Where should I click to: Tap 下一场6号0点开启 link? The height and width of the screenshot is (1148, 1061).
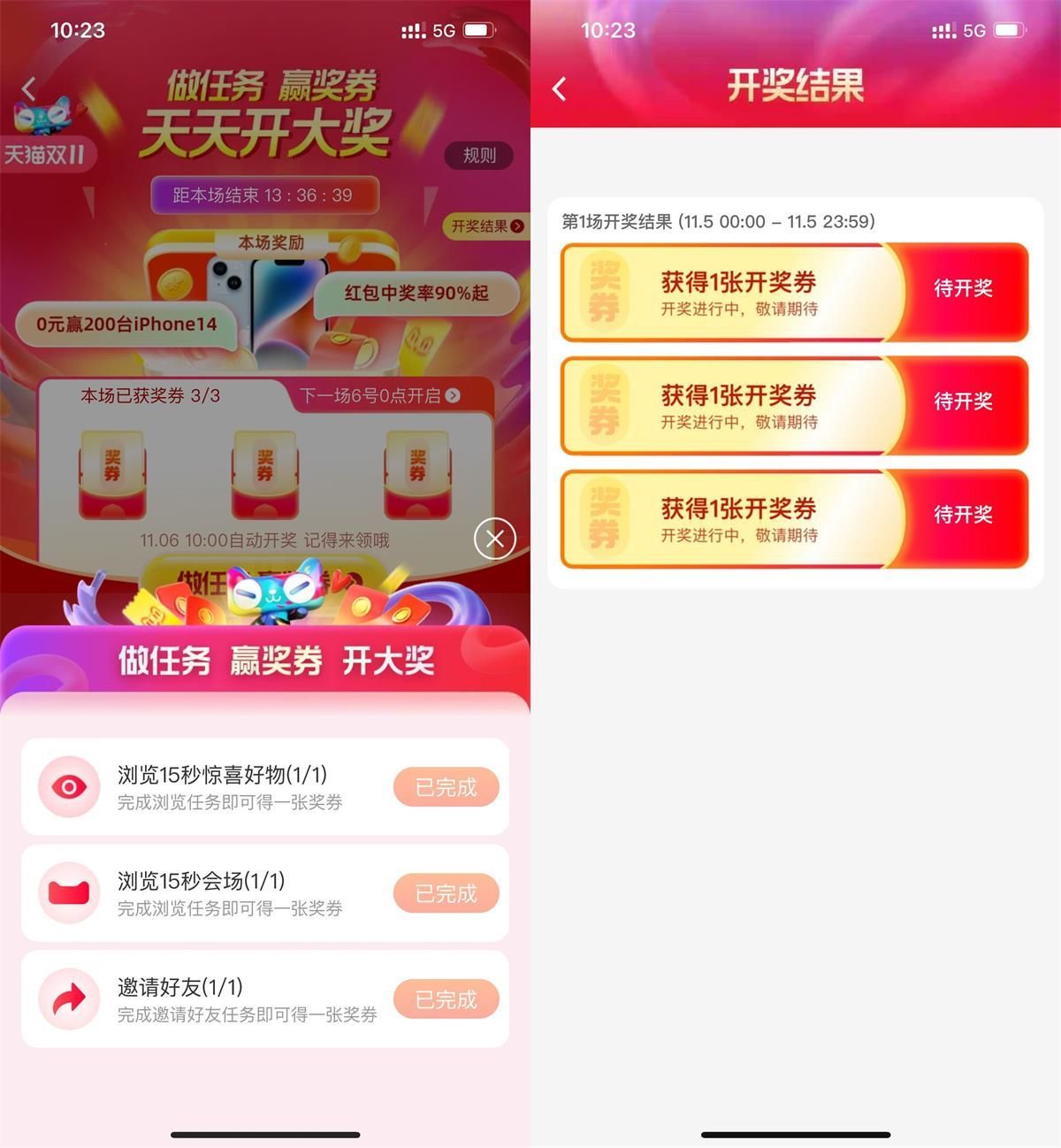point(379,395)
